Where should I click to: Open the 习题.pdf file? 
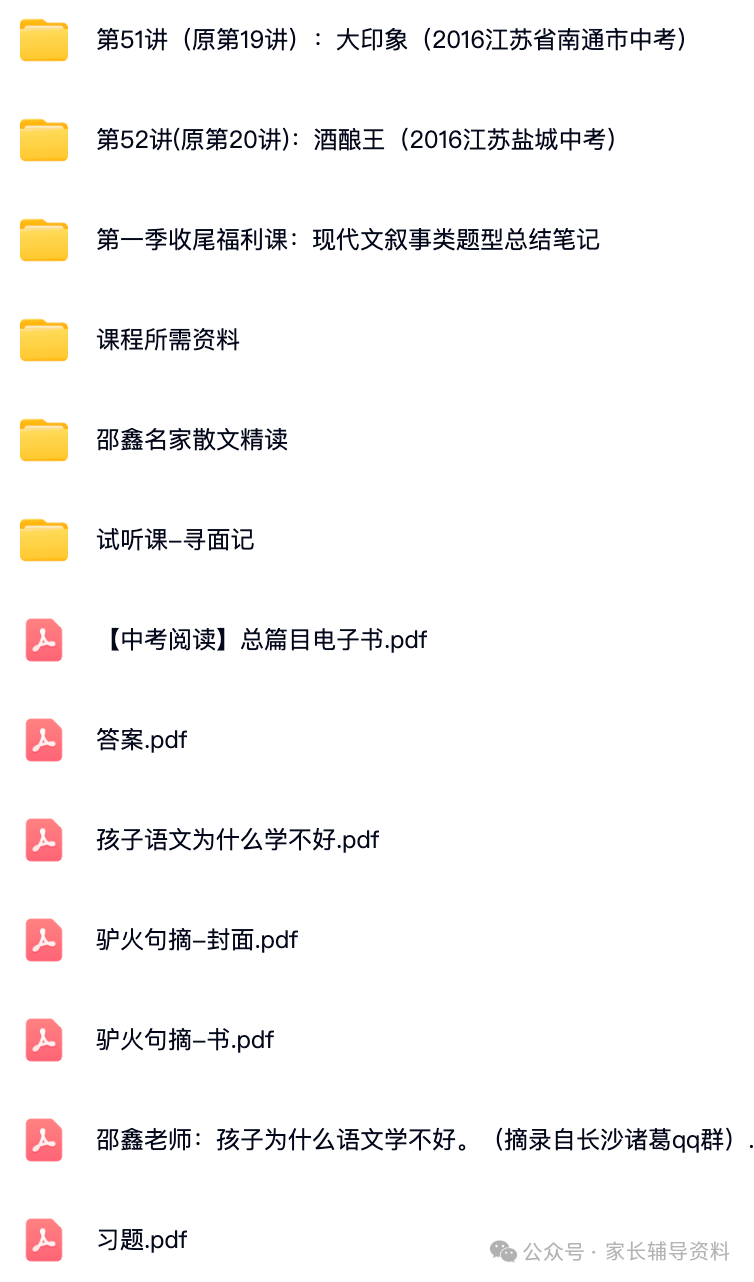tap(377, 1240)
